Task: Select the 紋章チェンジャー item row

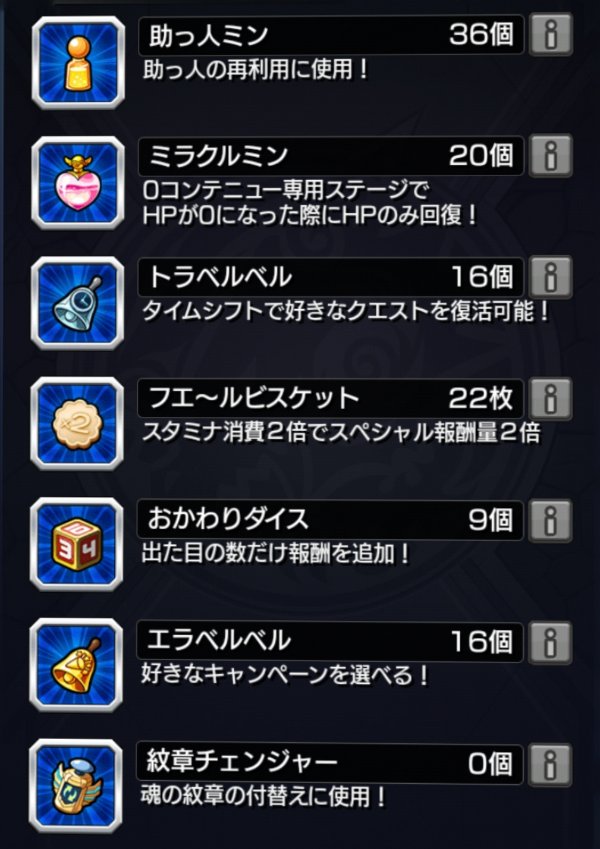Action: point(330,764)
